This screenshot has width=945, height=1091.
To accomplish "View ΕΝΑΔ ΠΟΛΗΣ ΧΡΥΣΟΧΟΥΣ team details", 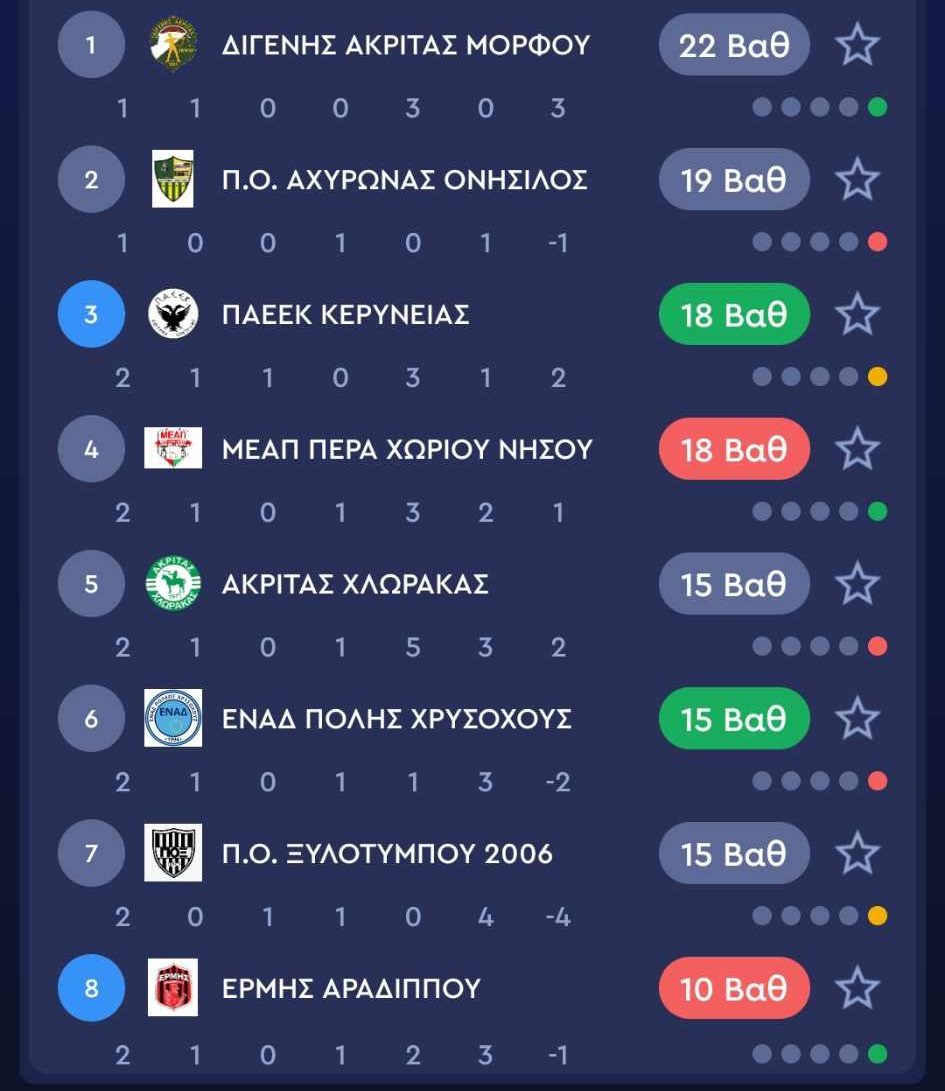I will (396, 719).
